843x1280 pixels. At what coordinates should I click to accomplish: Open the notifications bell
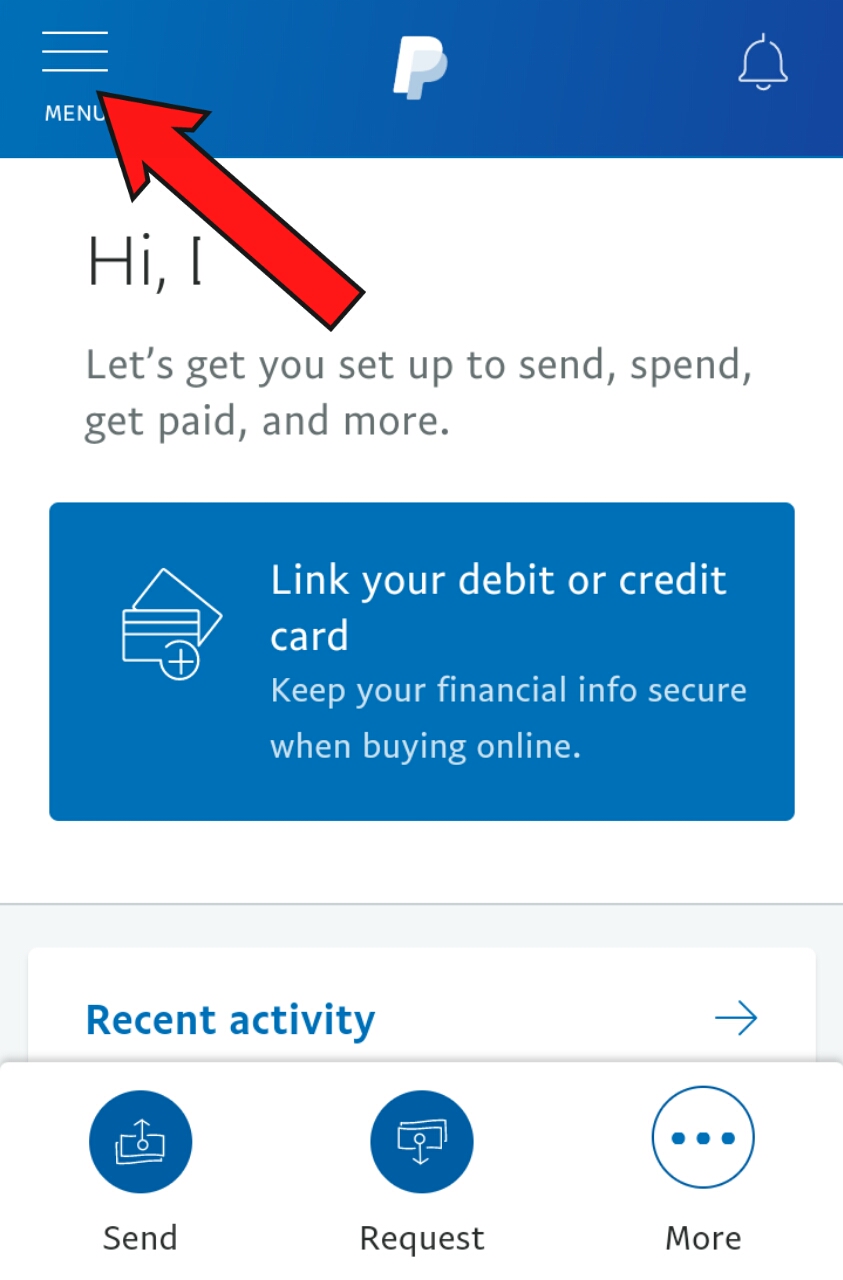point(763,62)
